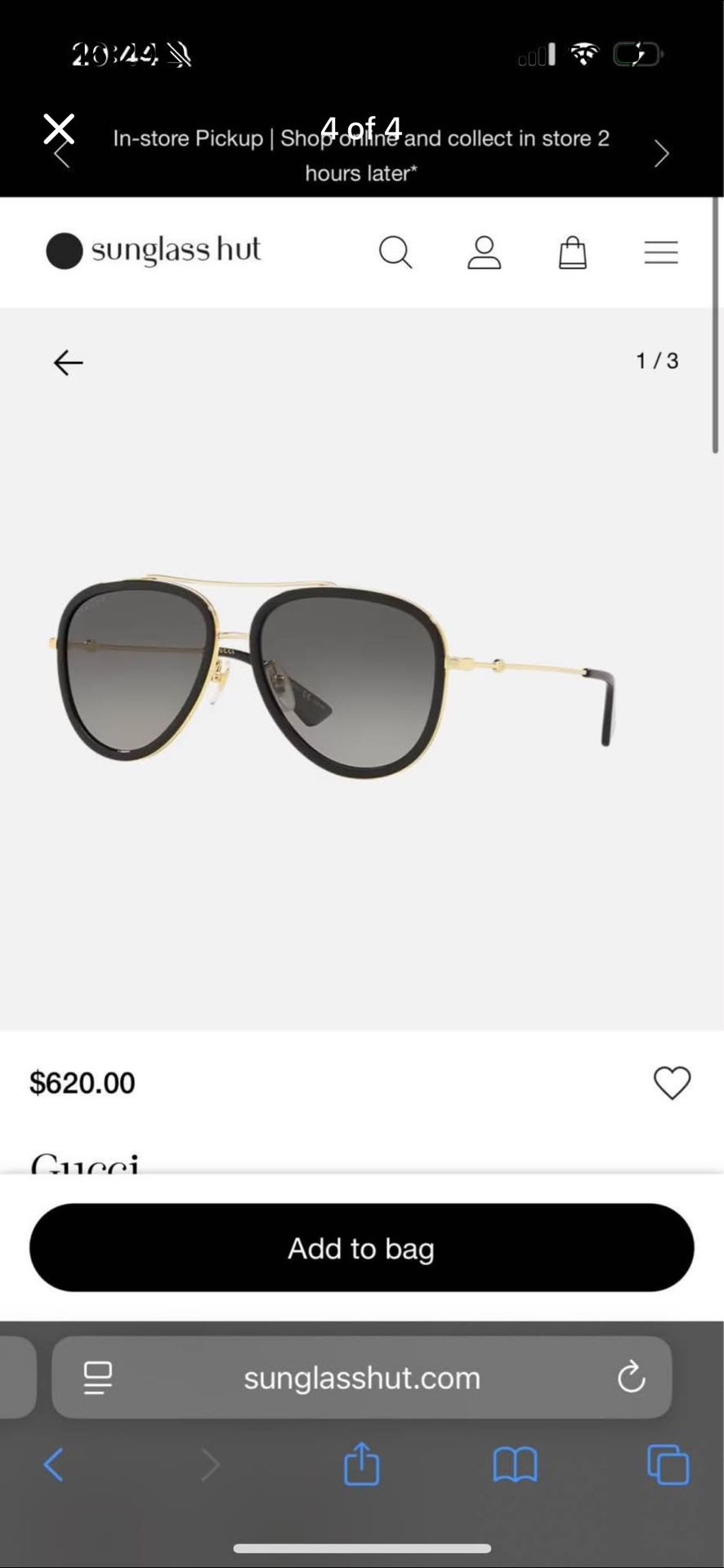Open the page settings icon in the address bar
Screen dimensions: 724x1568
pyautogui.click(x=98, y=1378)
